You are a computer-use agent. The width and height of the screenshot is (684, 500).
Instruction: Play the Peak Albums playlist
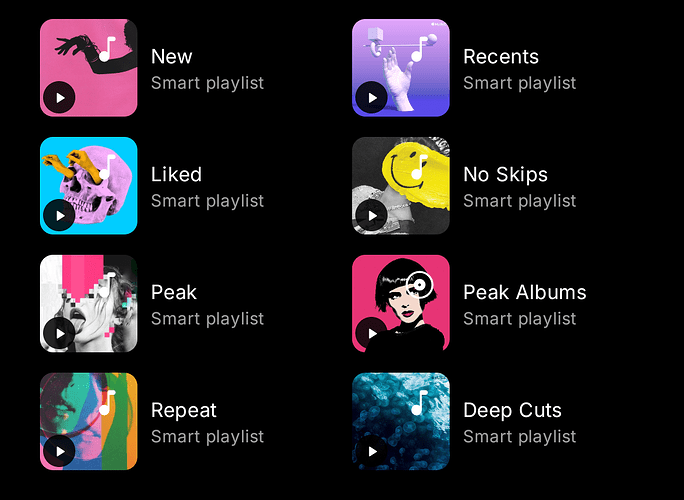pos(372,333)
